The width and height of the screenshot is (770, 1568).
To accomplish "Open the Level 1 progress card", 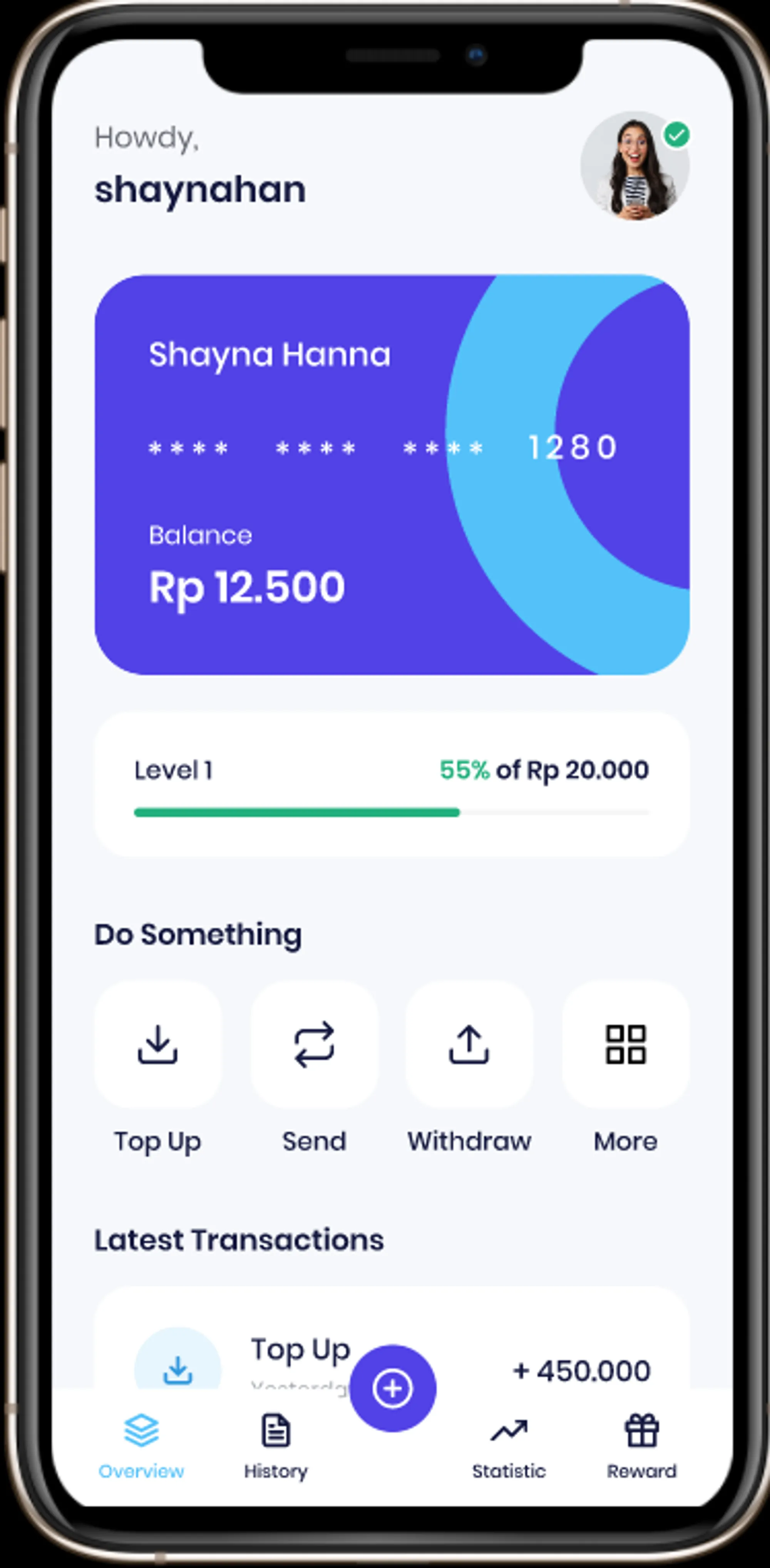I will click(x=392, y=785).
